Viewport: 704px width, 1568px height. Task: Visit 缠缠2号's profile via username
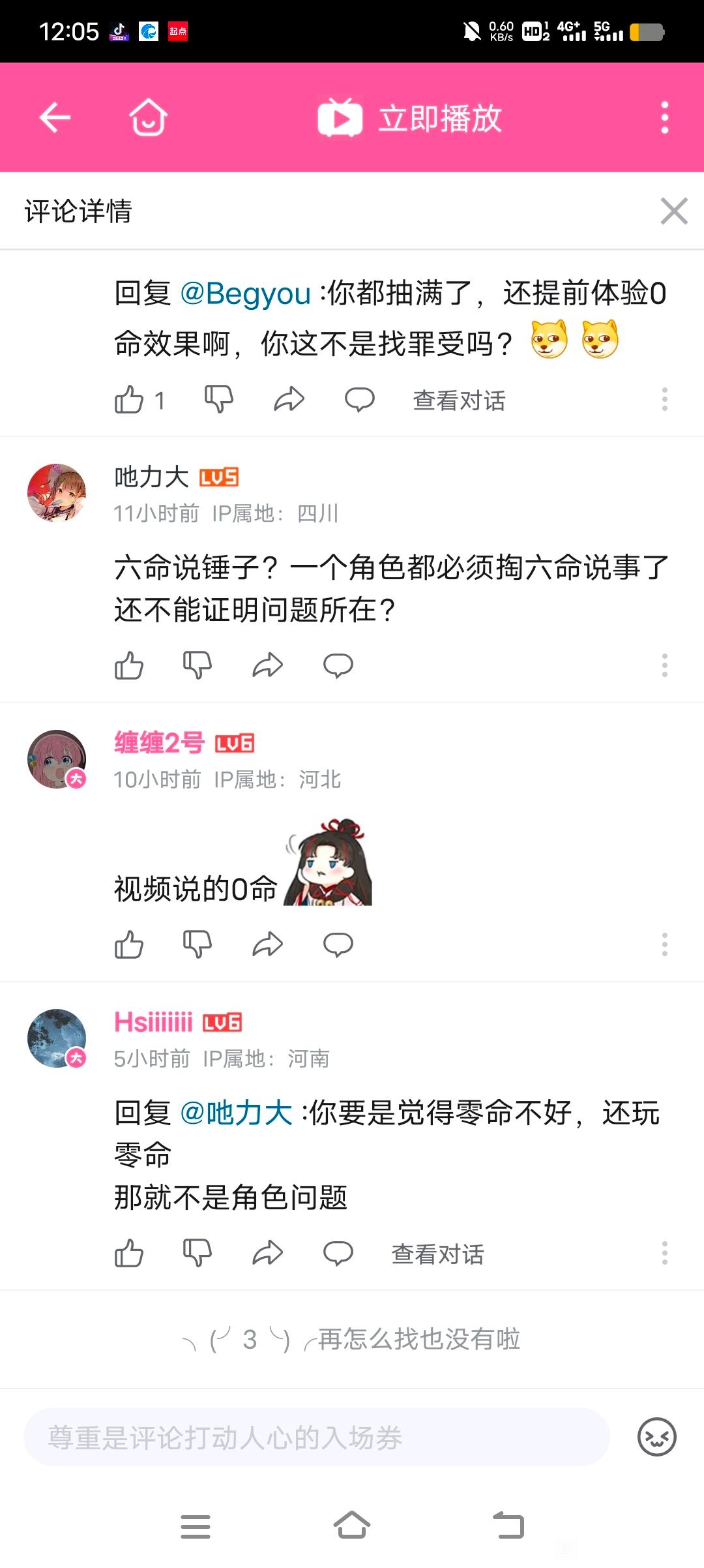point(160,743)
